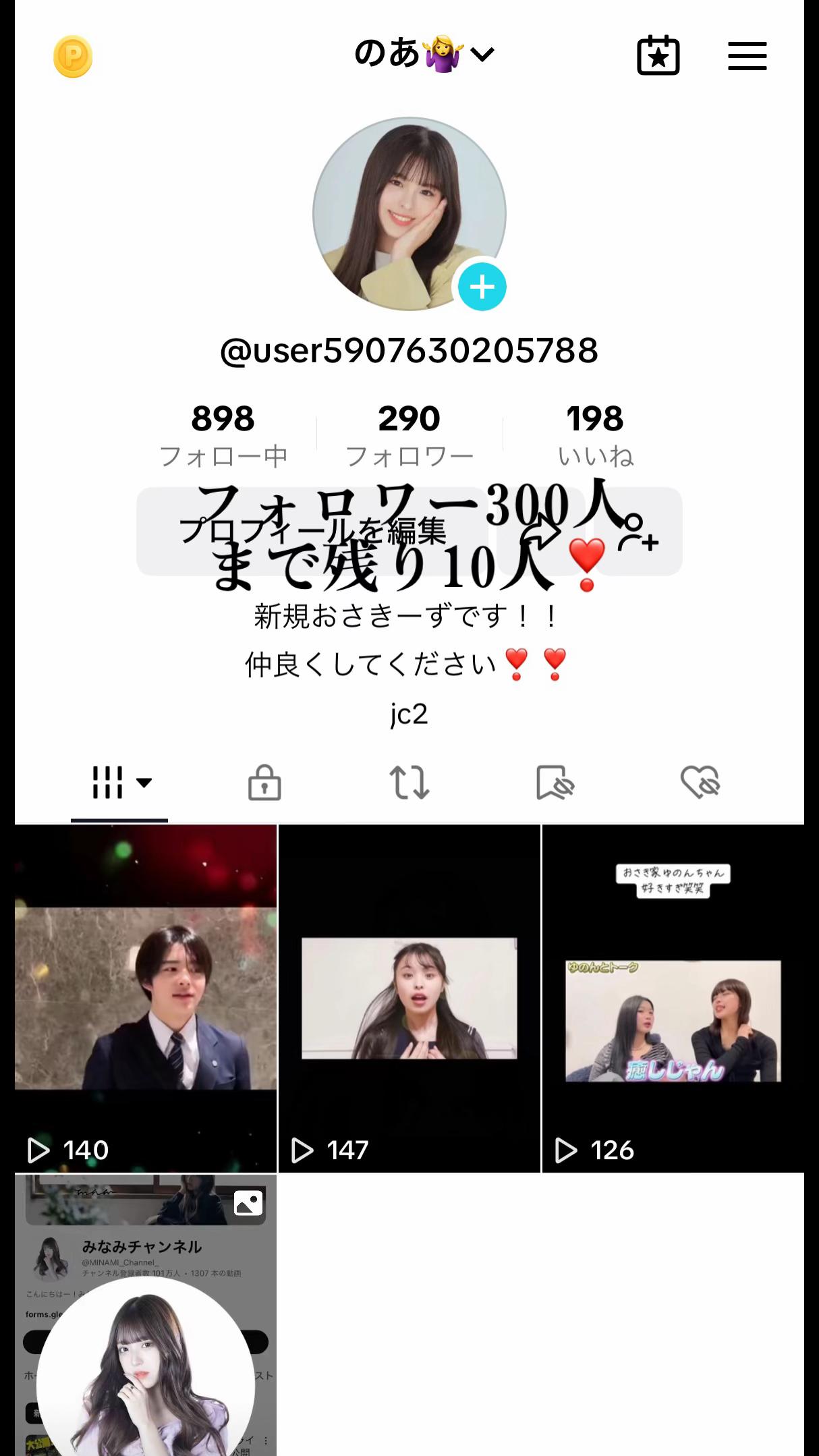Image resolution: width=819 pixels, height=1456 pixels.
Task: Switch to the hidden liked videos tab
Action: [700, 783]
